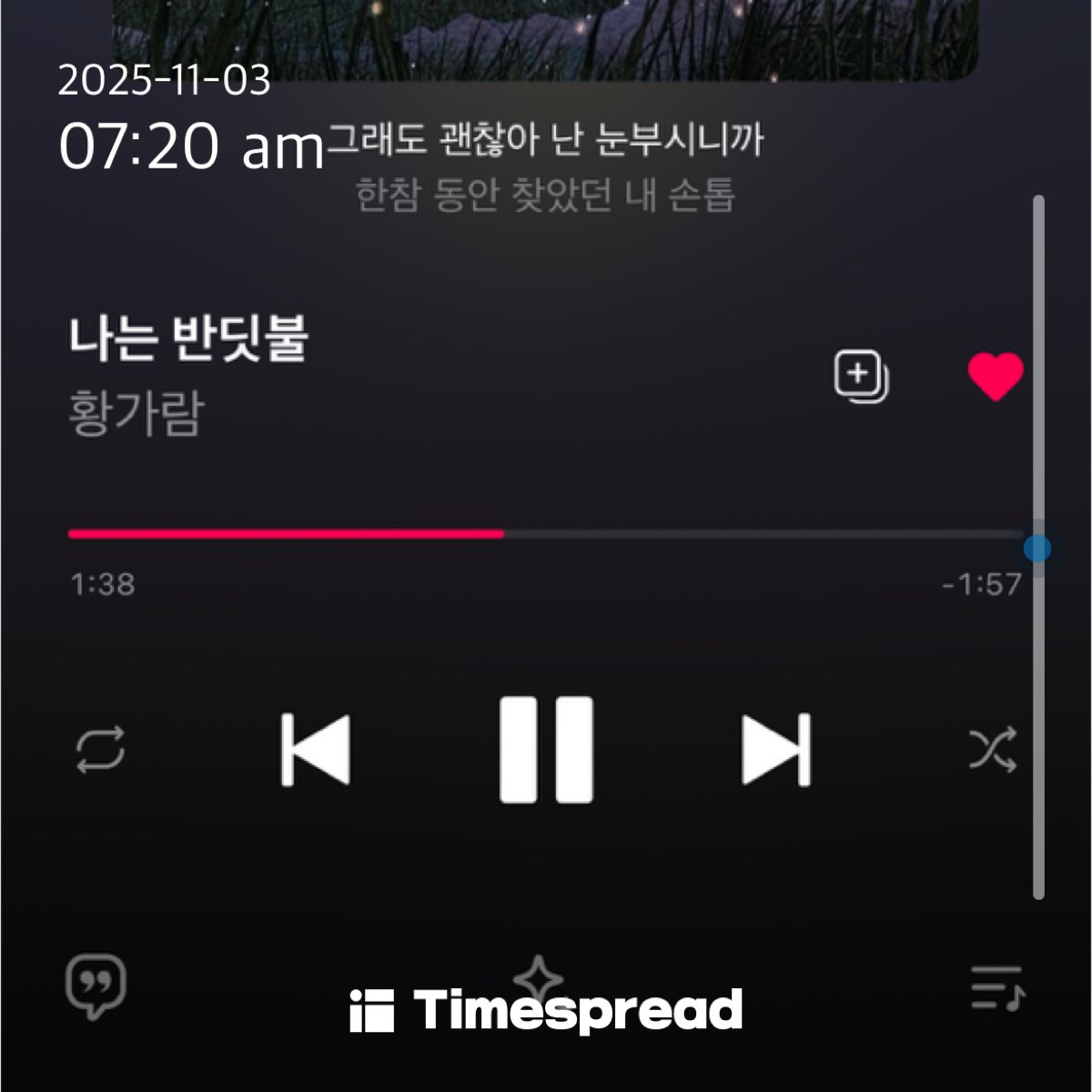Open the play queue list
1092x1092 pixels.
(x=997, y=987)
